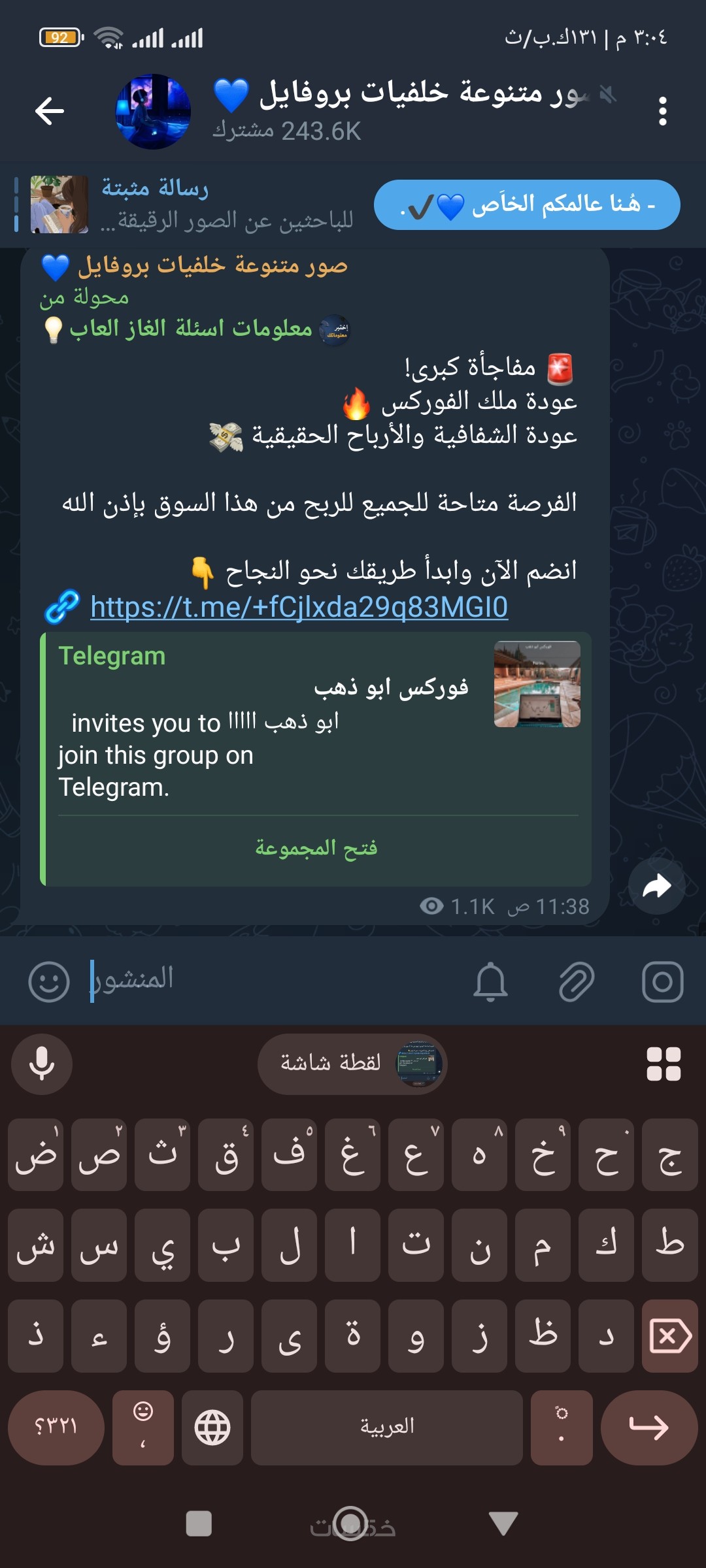This screenshot has height=1568, width=706.
Task: Tap فتح المجموعة to open group
Action: click(316, 848)
